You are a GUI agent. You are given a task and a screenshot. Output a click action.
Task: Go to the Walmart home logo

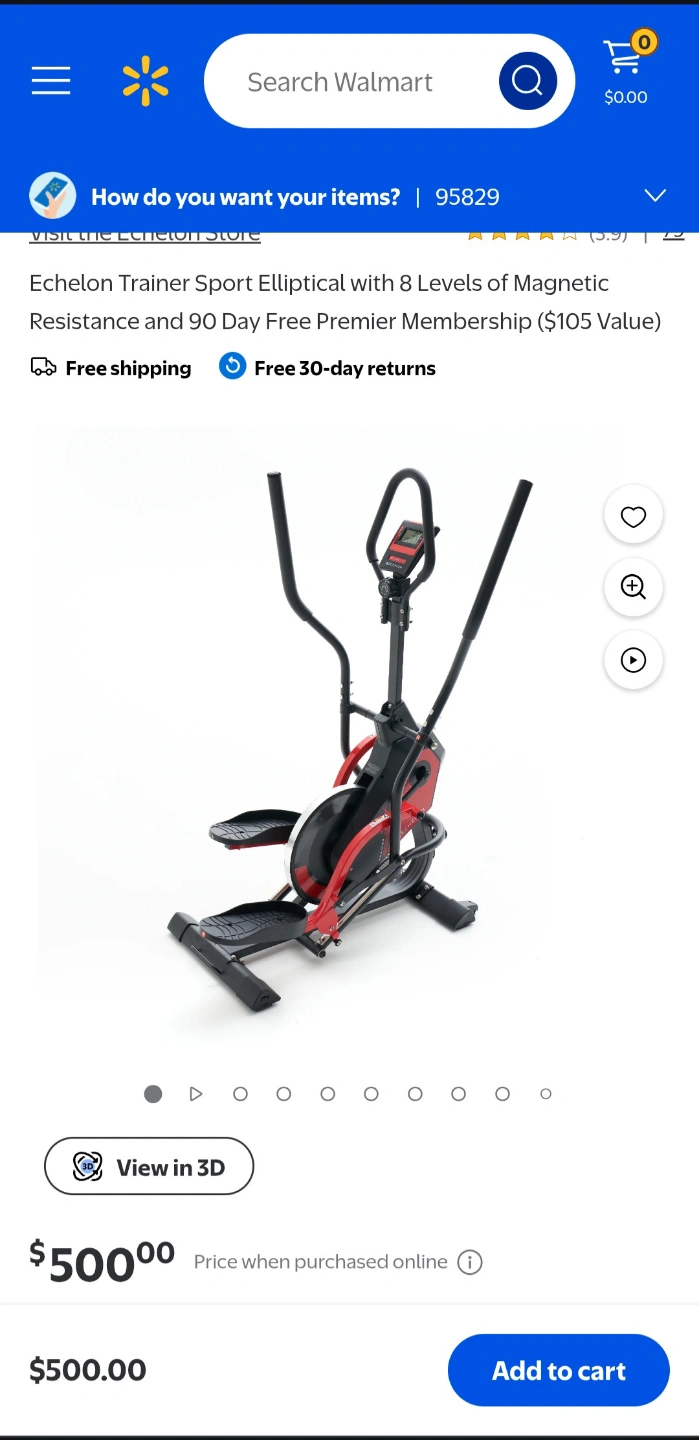pyautogui.click(x=146, y=81)
